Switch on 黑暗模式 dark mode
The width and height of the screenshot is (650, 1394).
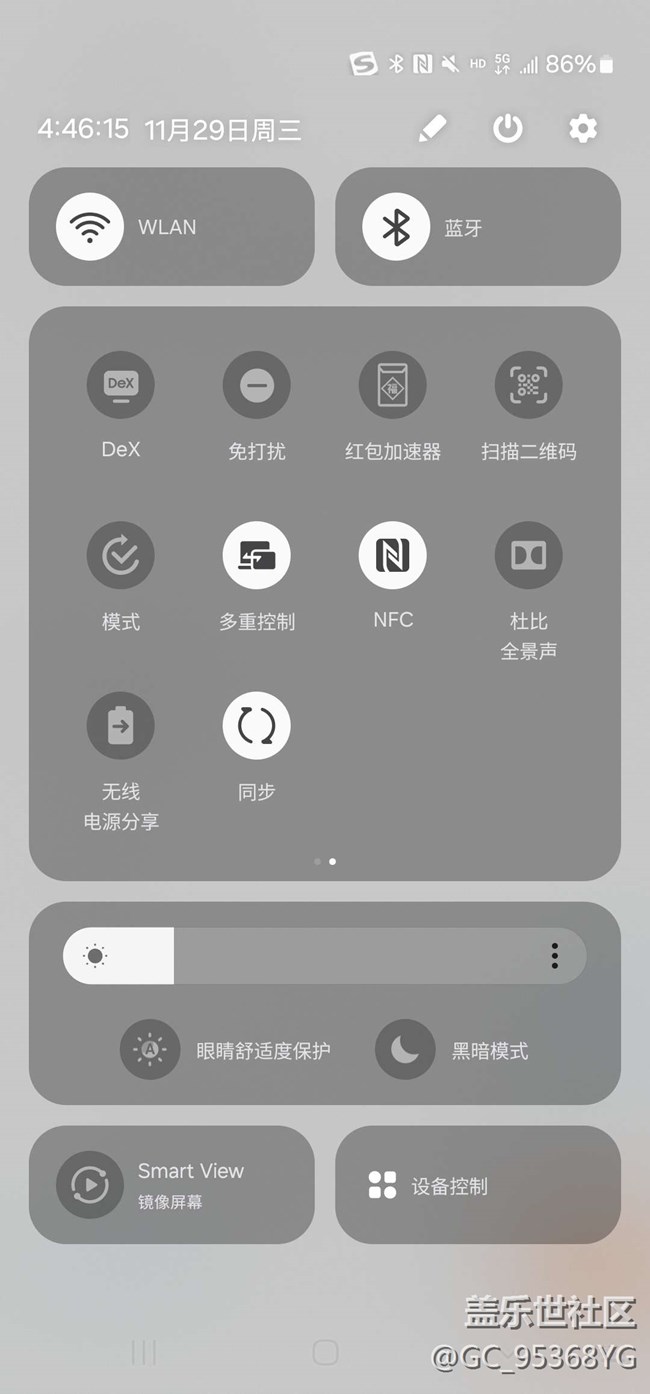[405, 1050]
